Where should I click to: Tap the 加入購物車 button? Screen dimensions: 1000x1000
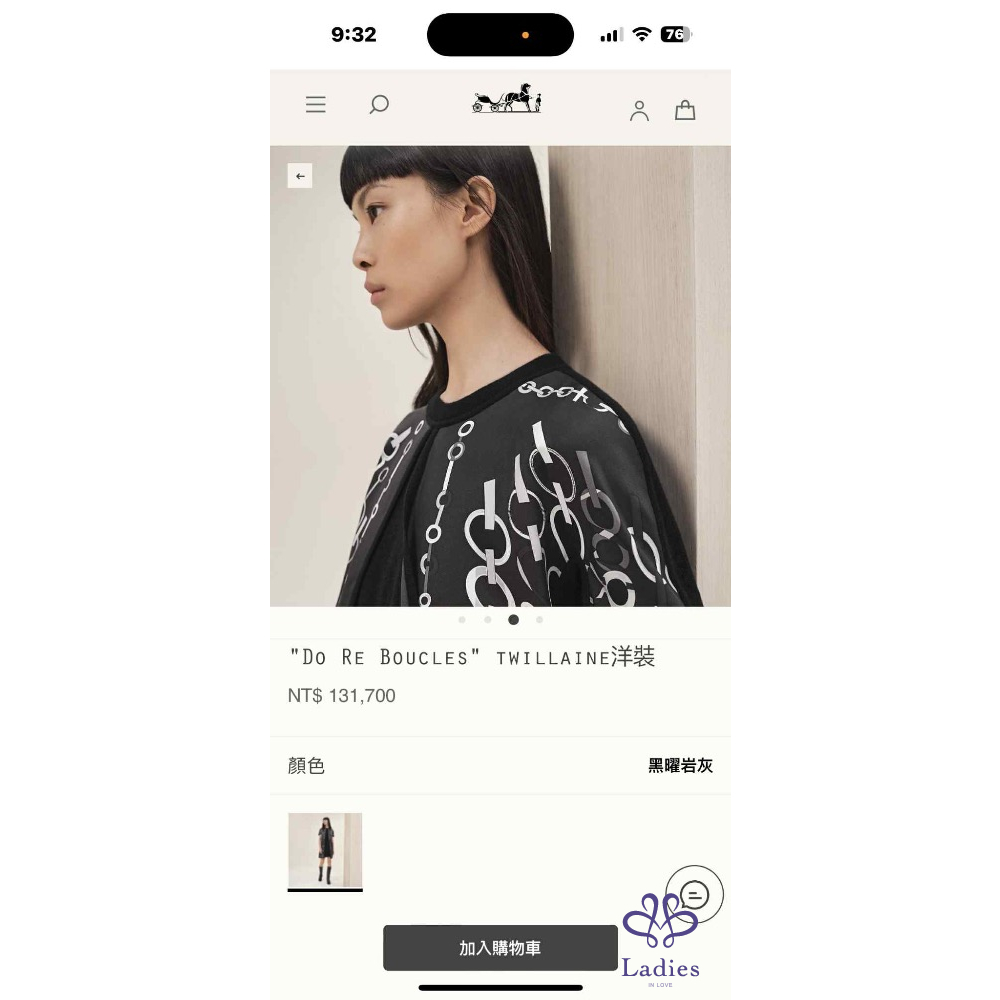[x=500, y=948]
